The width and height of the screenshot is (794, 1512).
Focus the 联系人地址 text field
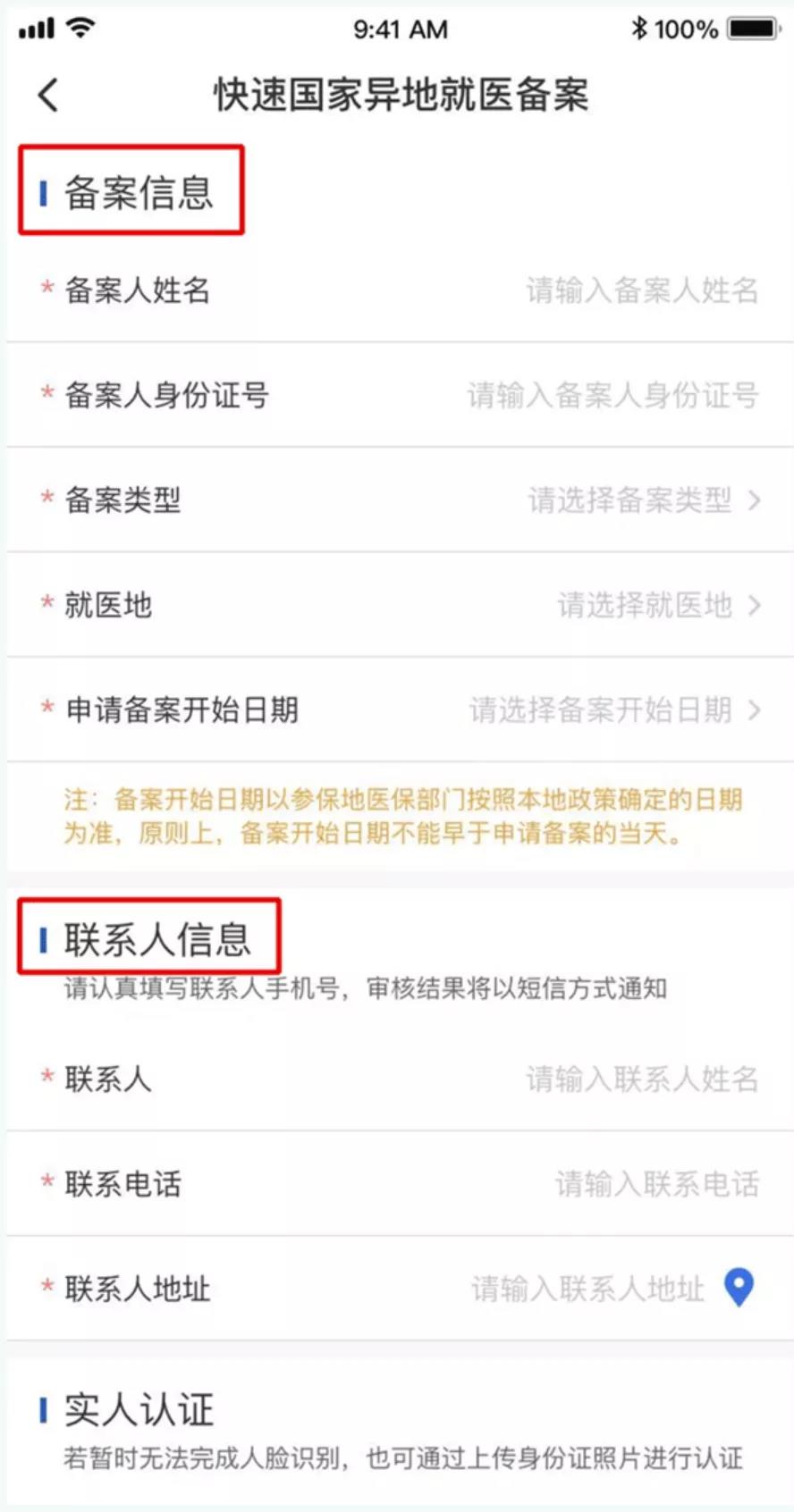pos(587,1289)
